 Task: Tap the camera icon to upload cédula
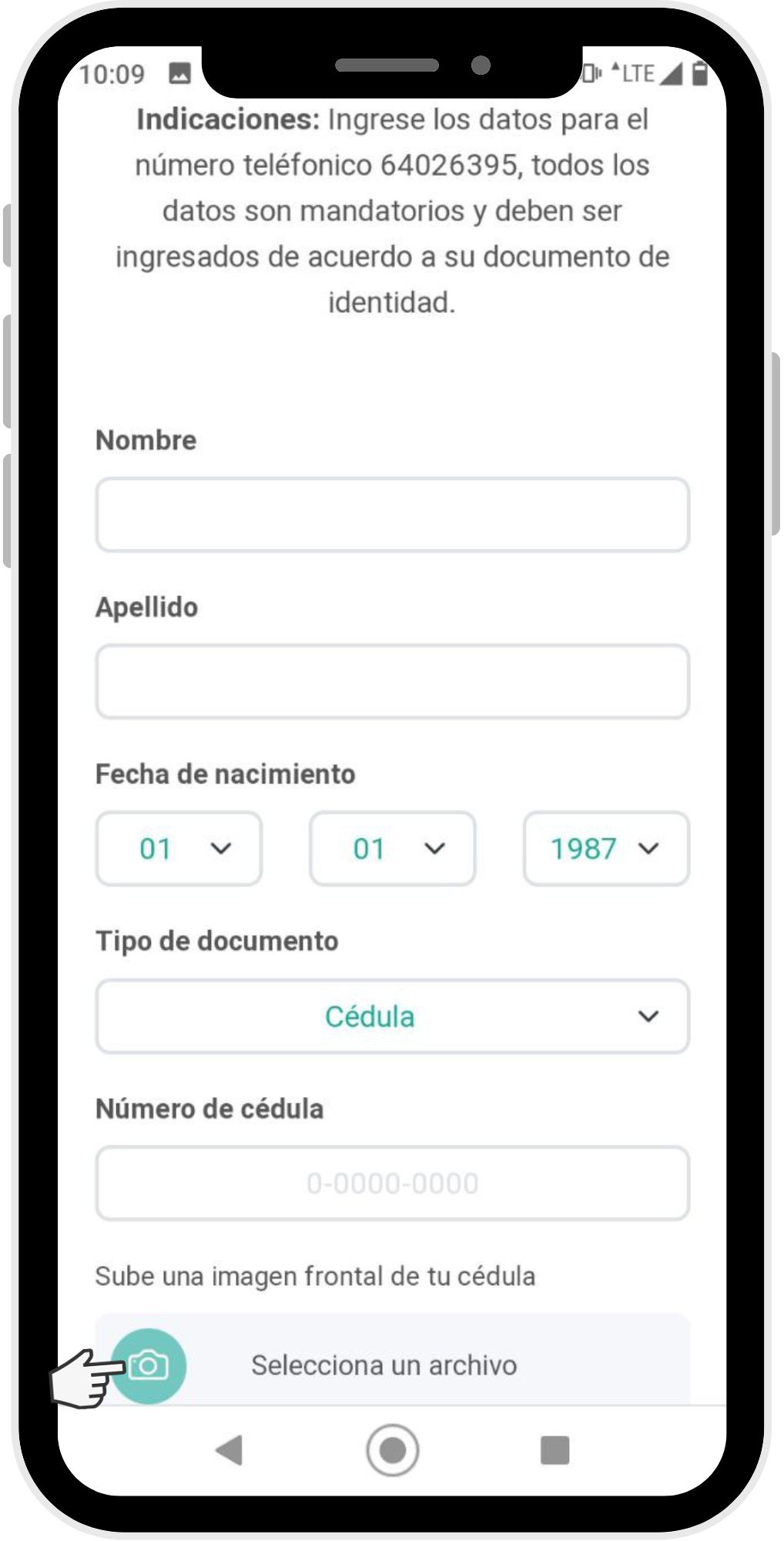(x=148, y=1366)
